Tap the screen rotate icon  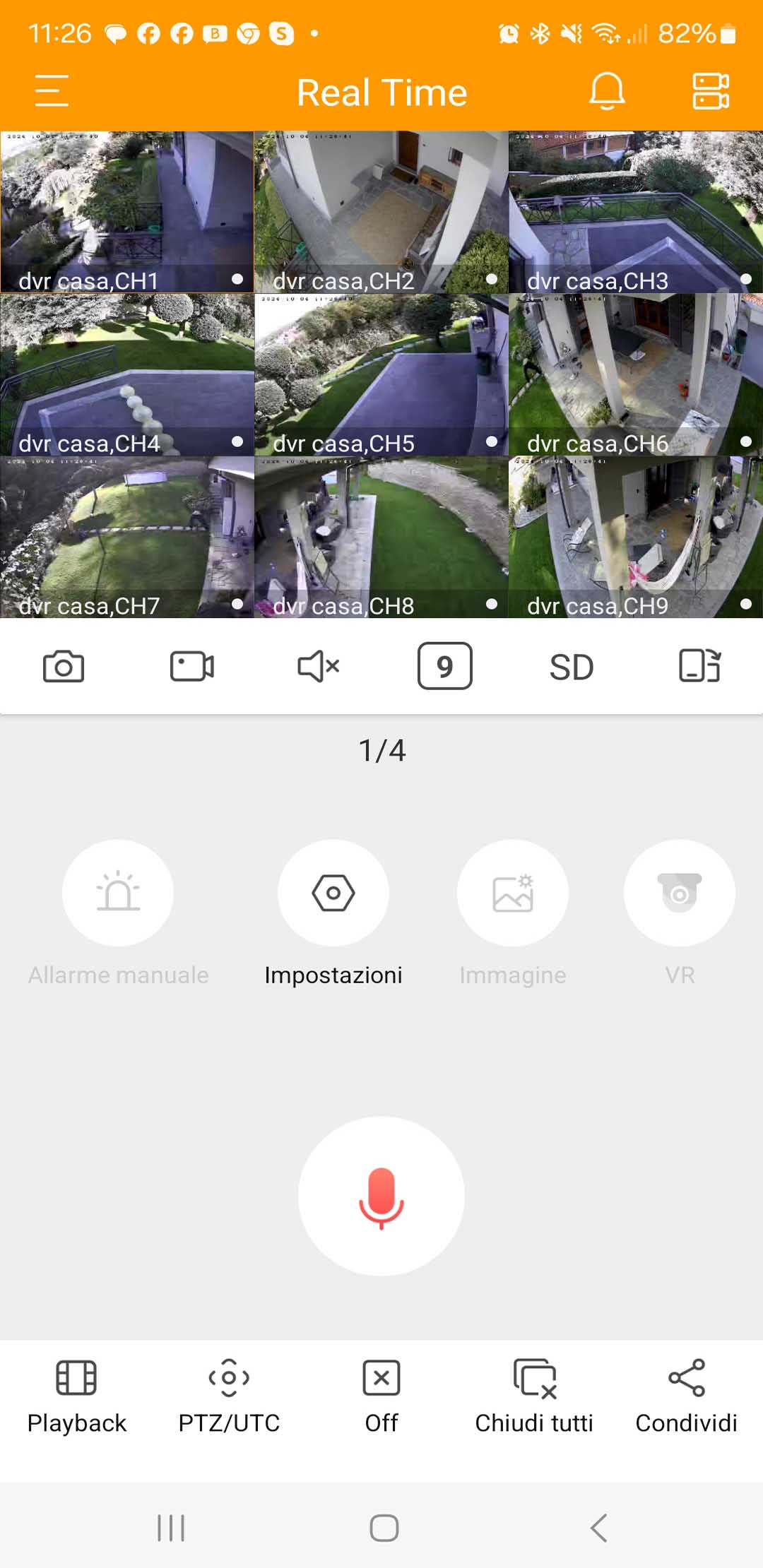[x=699, y=666]
